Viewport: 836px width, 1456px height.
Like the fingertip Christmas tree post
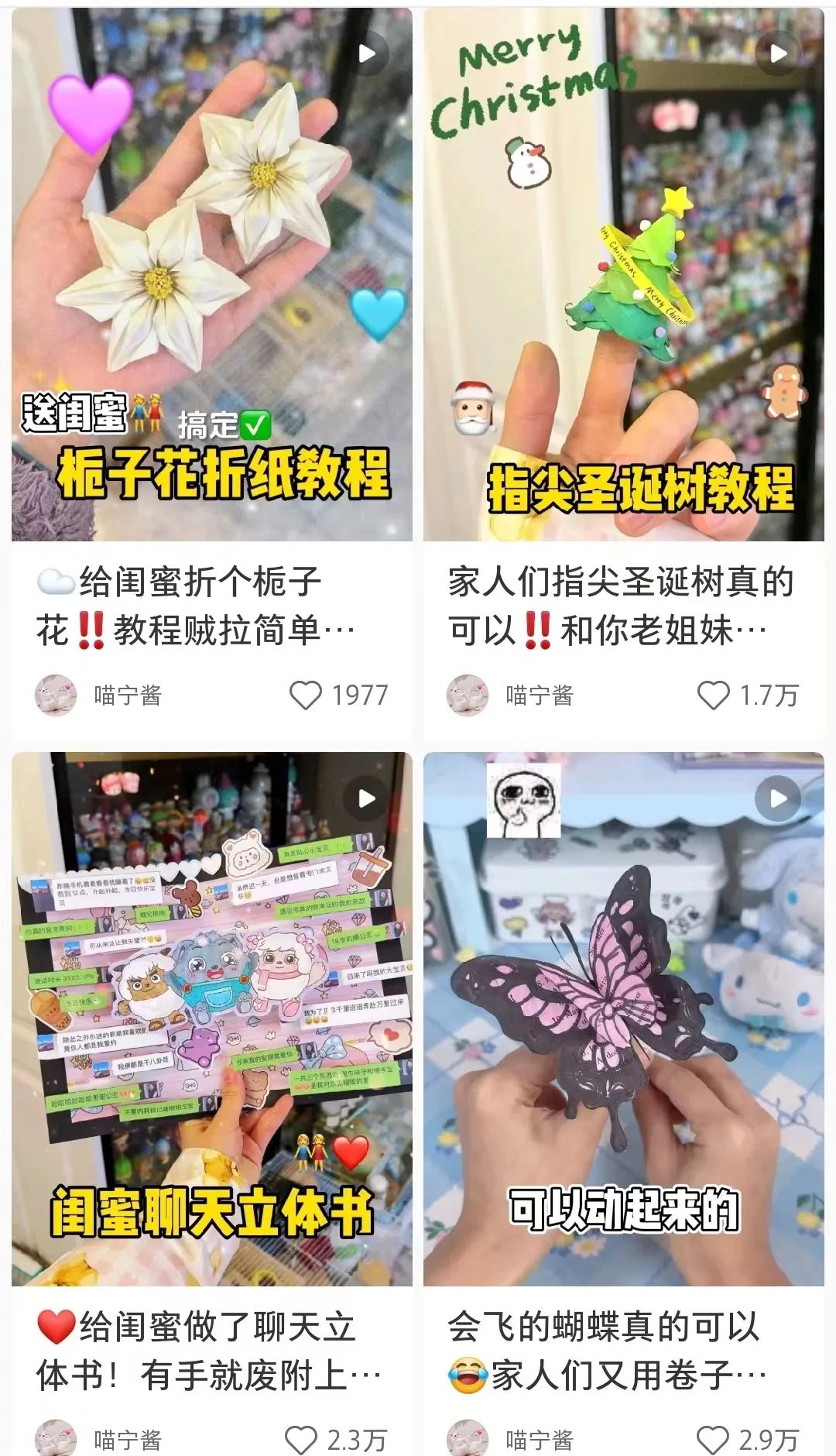(x=713, y=695)
